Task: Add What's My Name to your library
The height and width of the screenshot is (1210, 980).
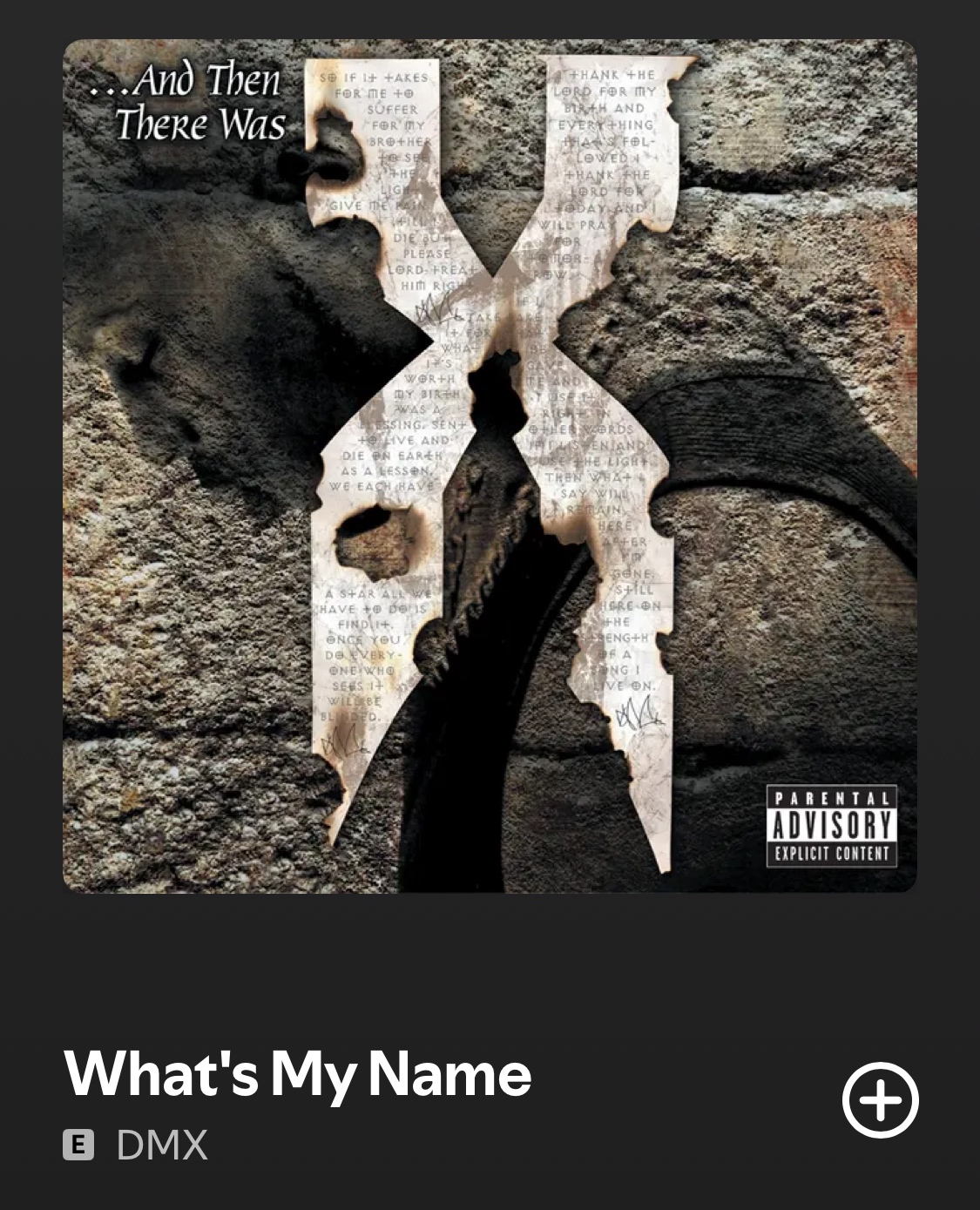Action: (880, 1099)
